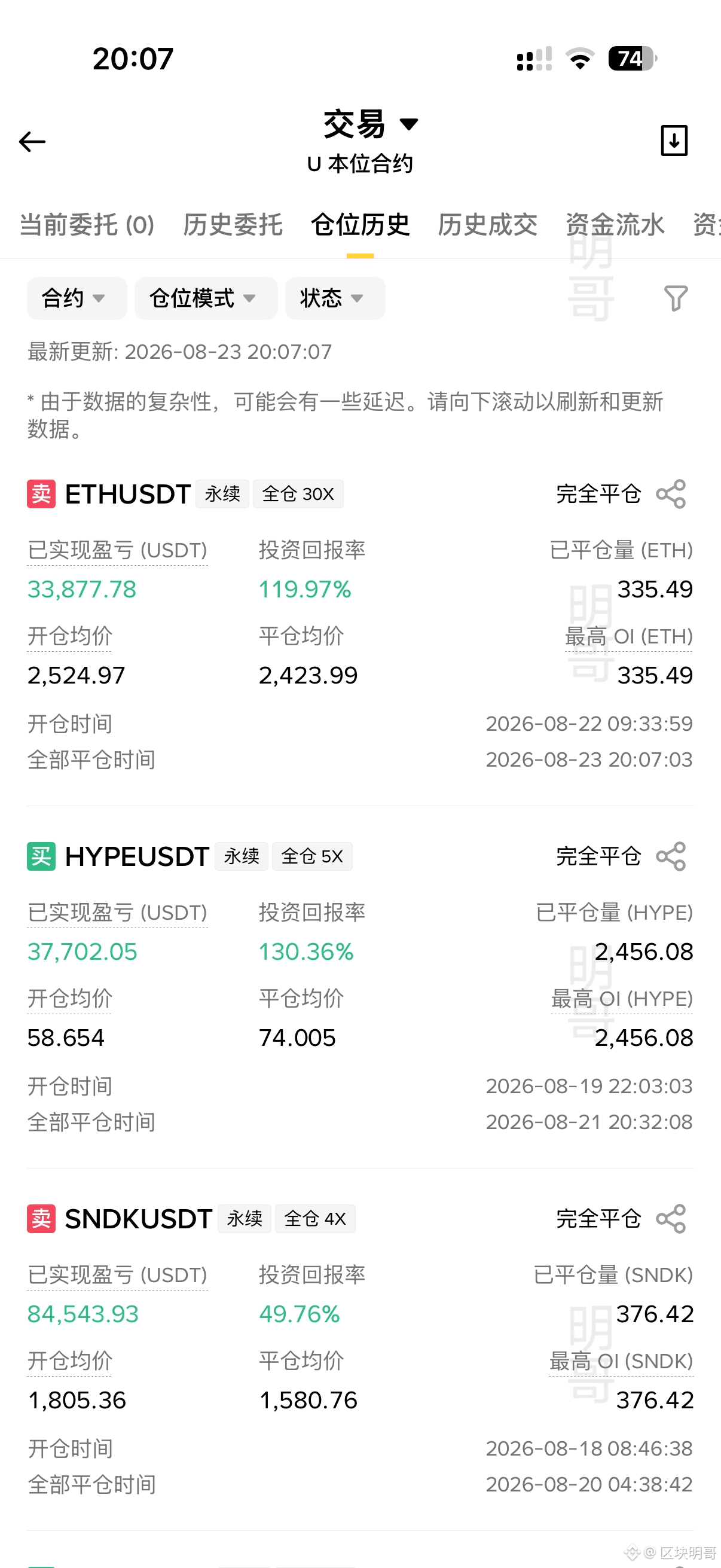Share the ETHUSDT position
Viewport: 721px width, 1568px height.
tap(671, 493)
